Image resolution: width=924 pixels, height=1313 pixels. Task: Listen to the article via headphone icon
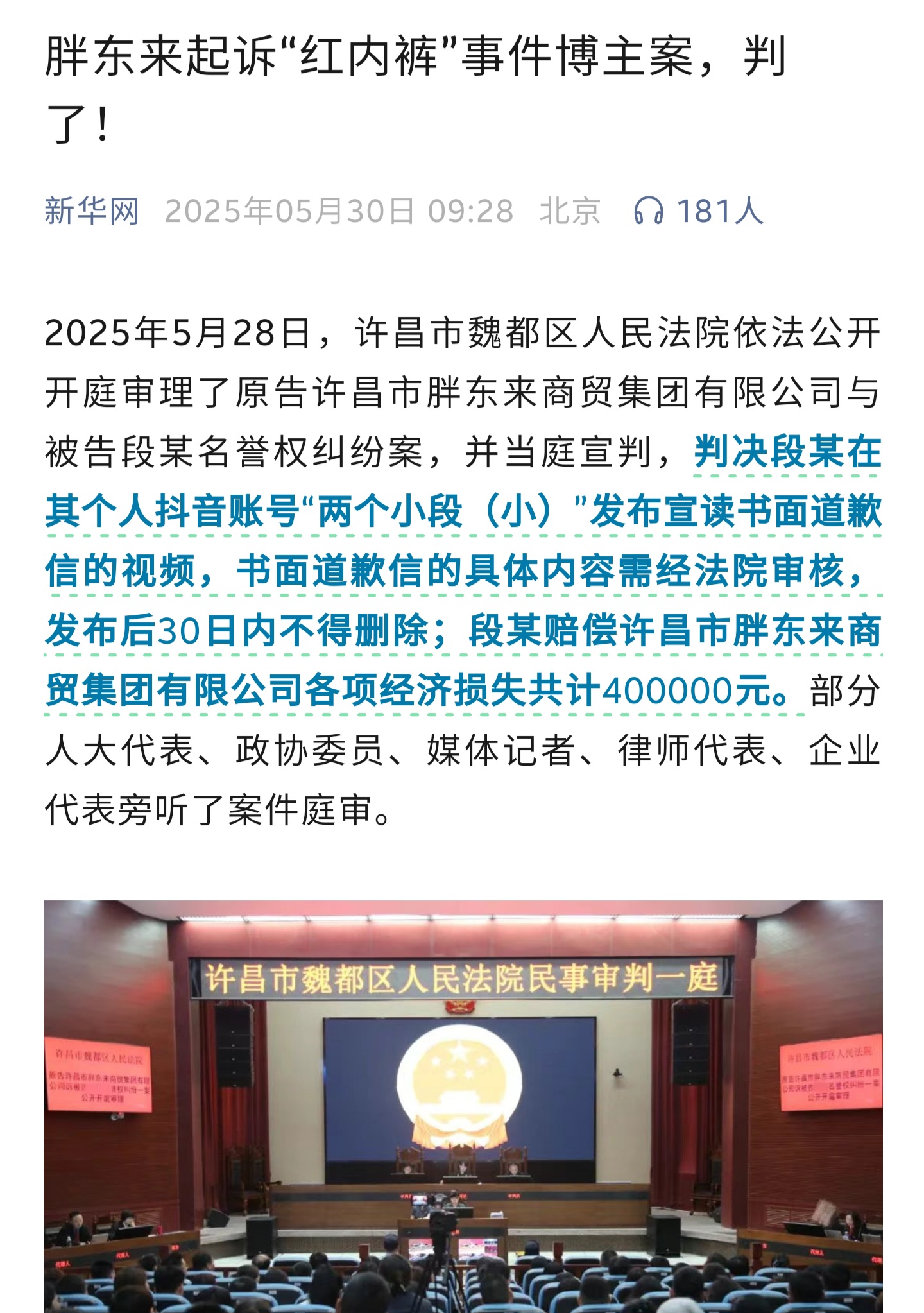648,211
